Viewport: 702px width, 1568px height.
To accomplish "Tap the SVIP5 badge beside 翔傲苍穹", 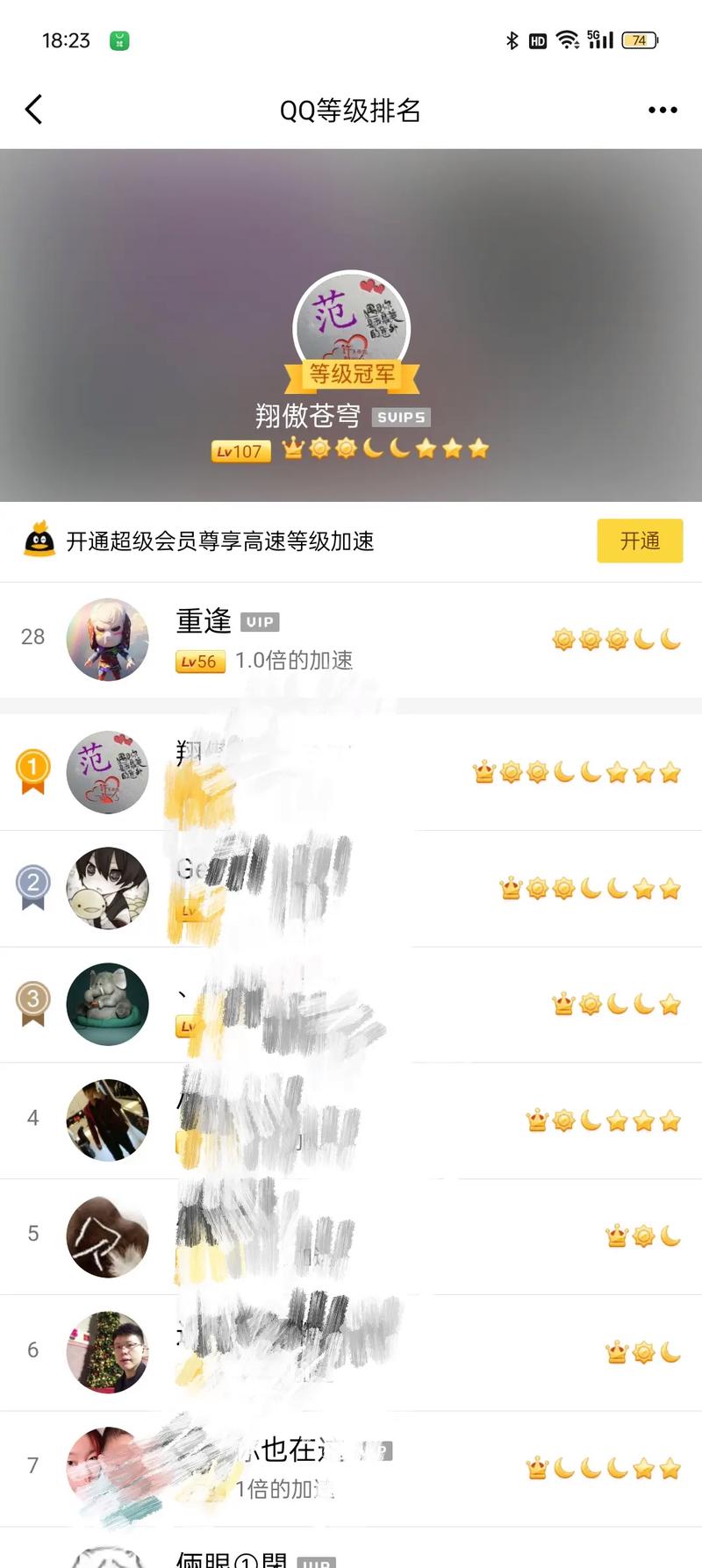I will click(x=401, y=417).
